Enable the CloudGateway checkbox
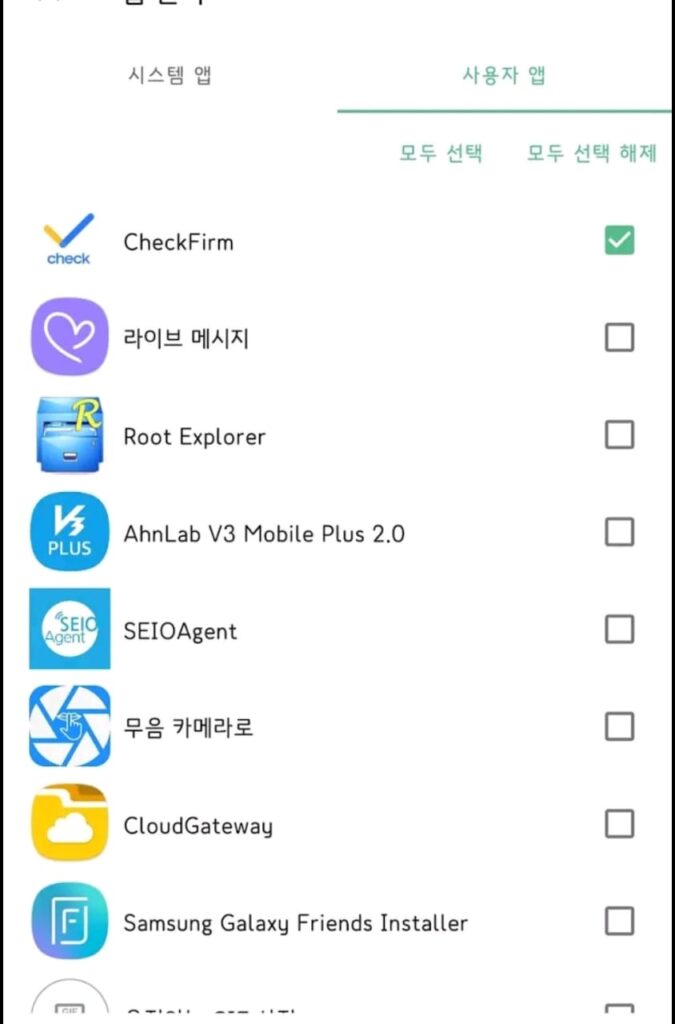This screenshot has height=1024, width=675. pyautogui.click(x=619, y=824)
